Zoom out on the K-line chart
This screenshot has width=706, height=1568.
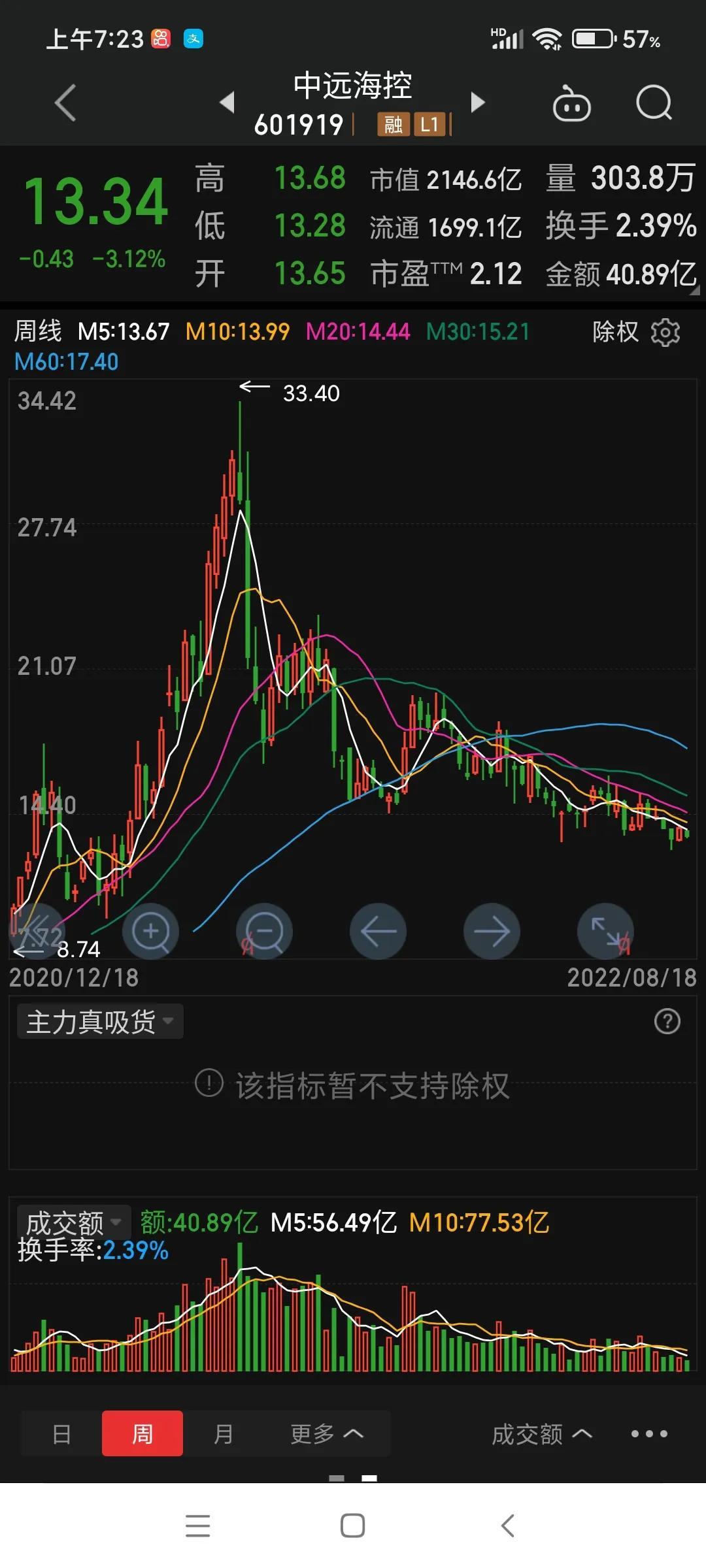[265, 931]
